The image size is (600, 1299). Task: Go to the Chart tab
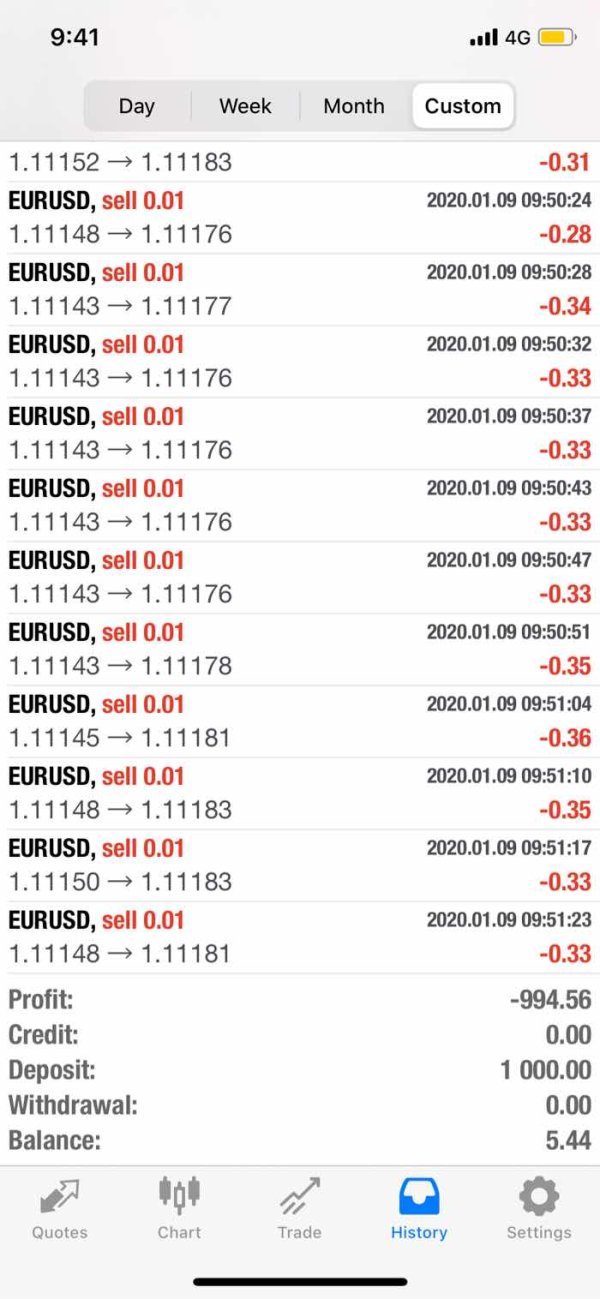pos(180,1208)
